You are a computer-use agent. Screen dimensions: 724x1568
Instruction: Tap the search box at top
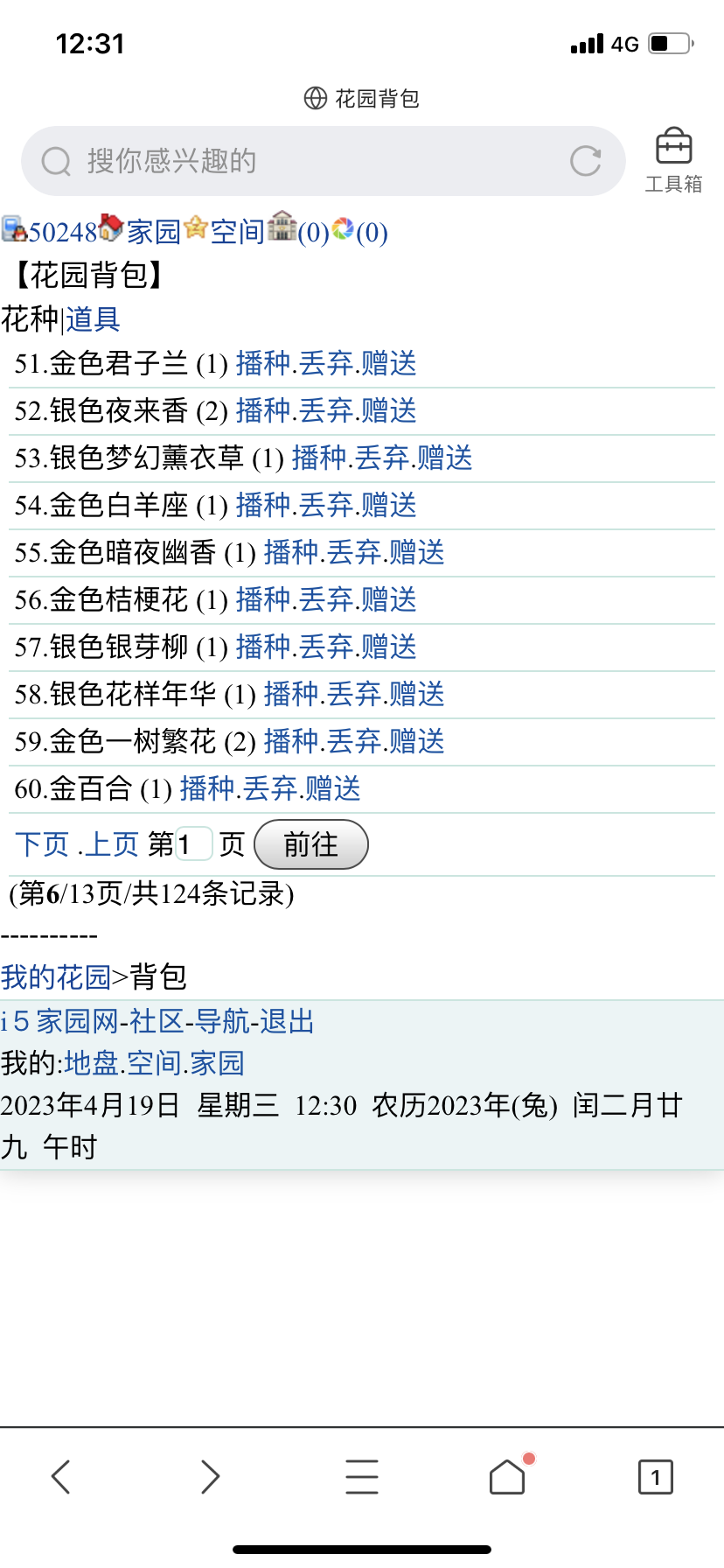pyautogui.click(x=297, y=161)
